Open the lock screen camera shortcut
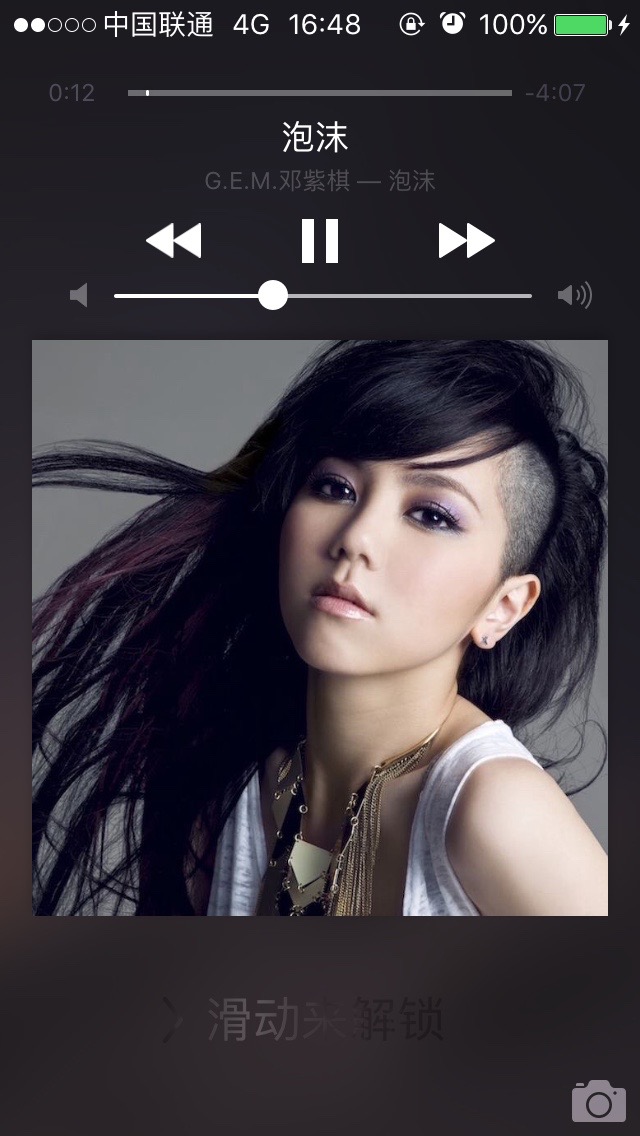This screenshot has height=1136, width=640. 598,1101
